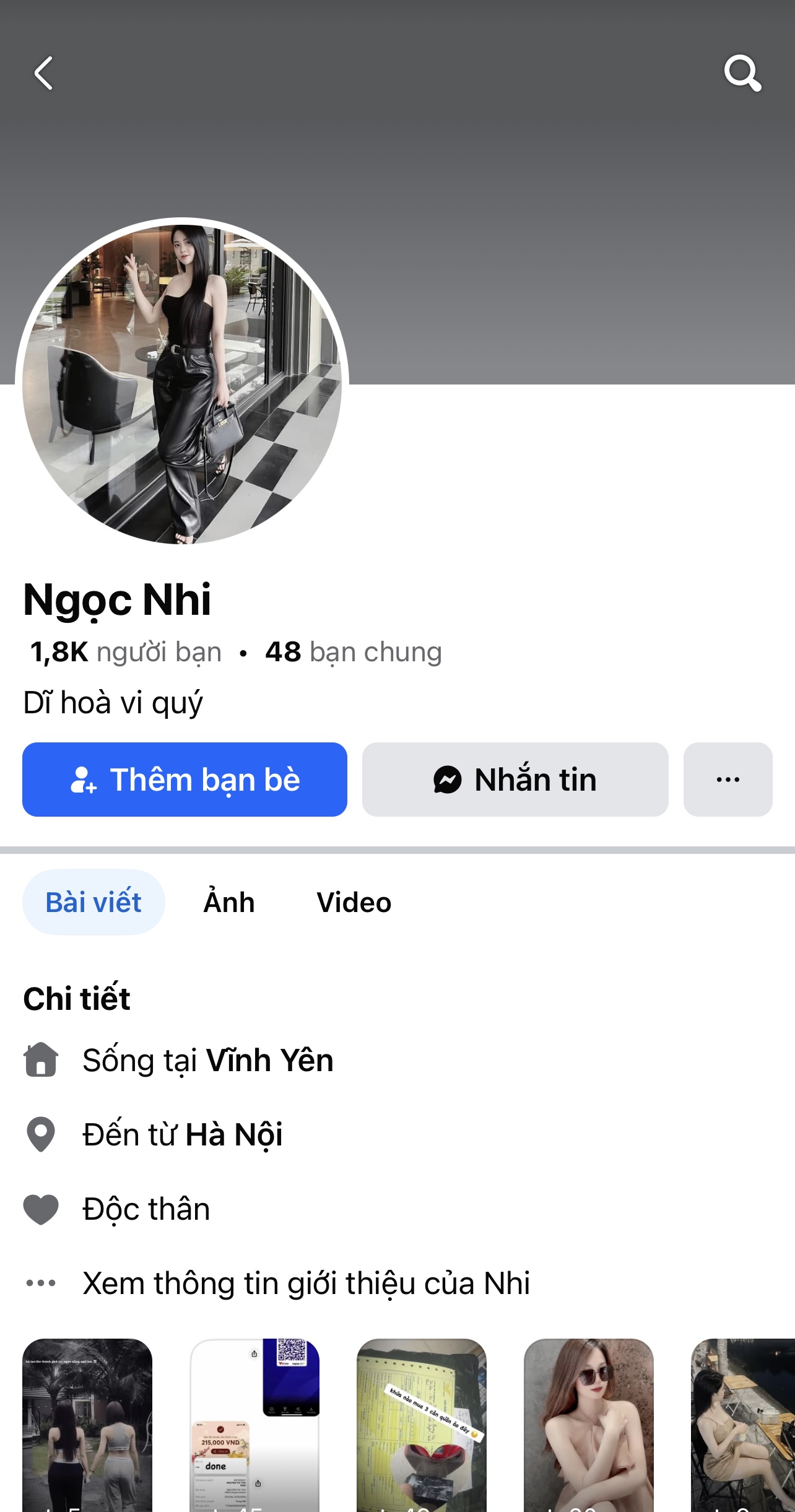View the 48 bạn chung mutual friends

353,652
